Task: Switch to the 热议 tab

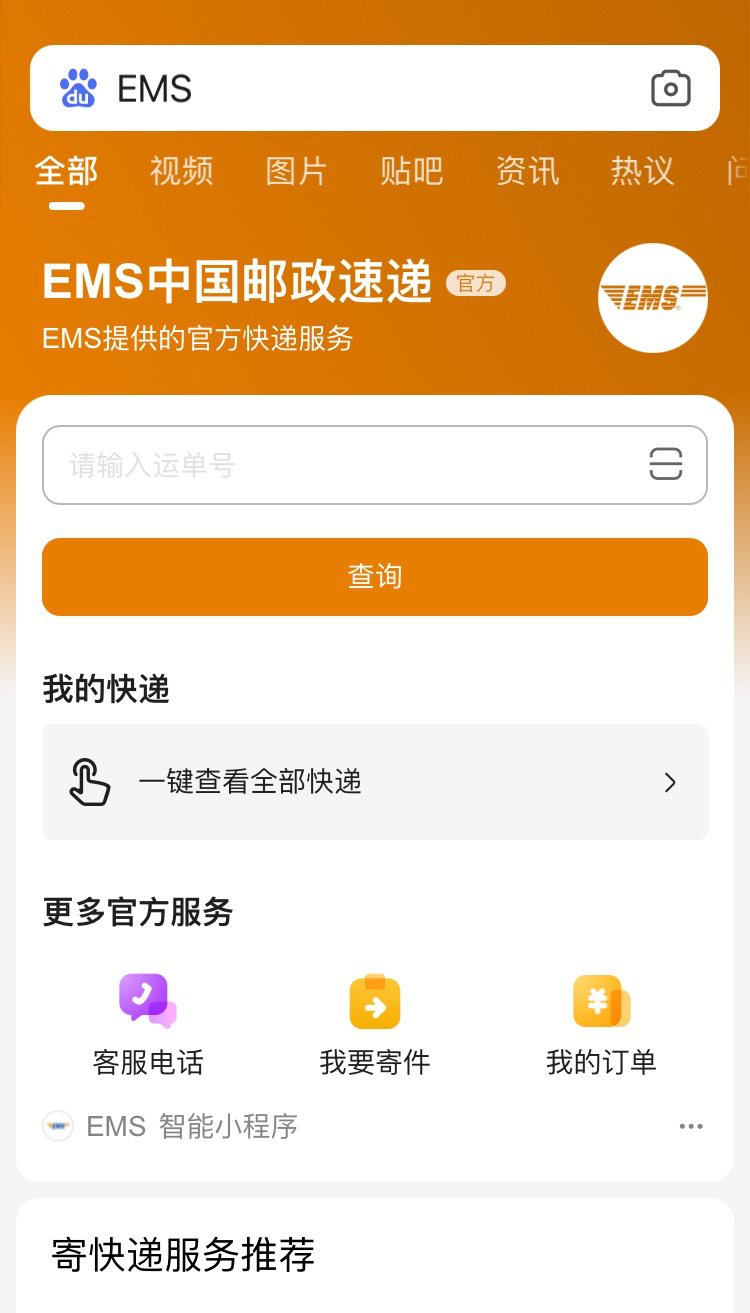Action: pyautogui.click(x=642, y=171)
